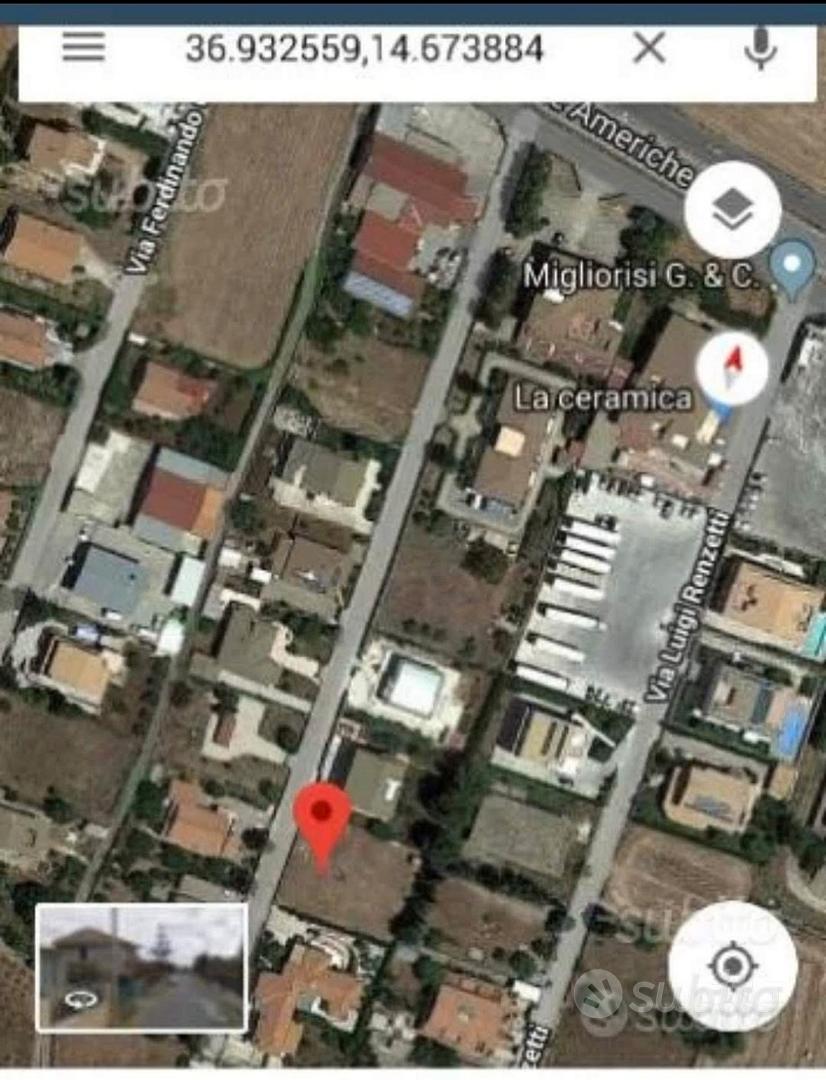This screenshot has width=826, height=1080.
Task: Clear the search with the X
Action: pyautogui.click(x=649, y=48)
